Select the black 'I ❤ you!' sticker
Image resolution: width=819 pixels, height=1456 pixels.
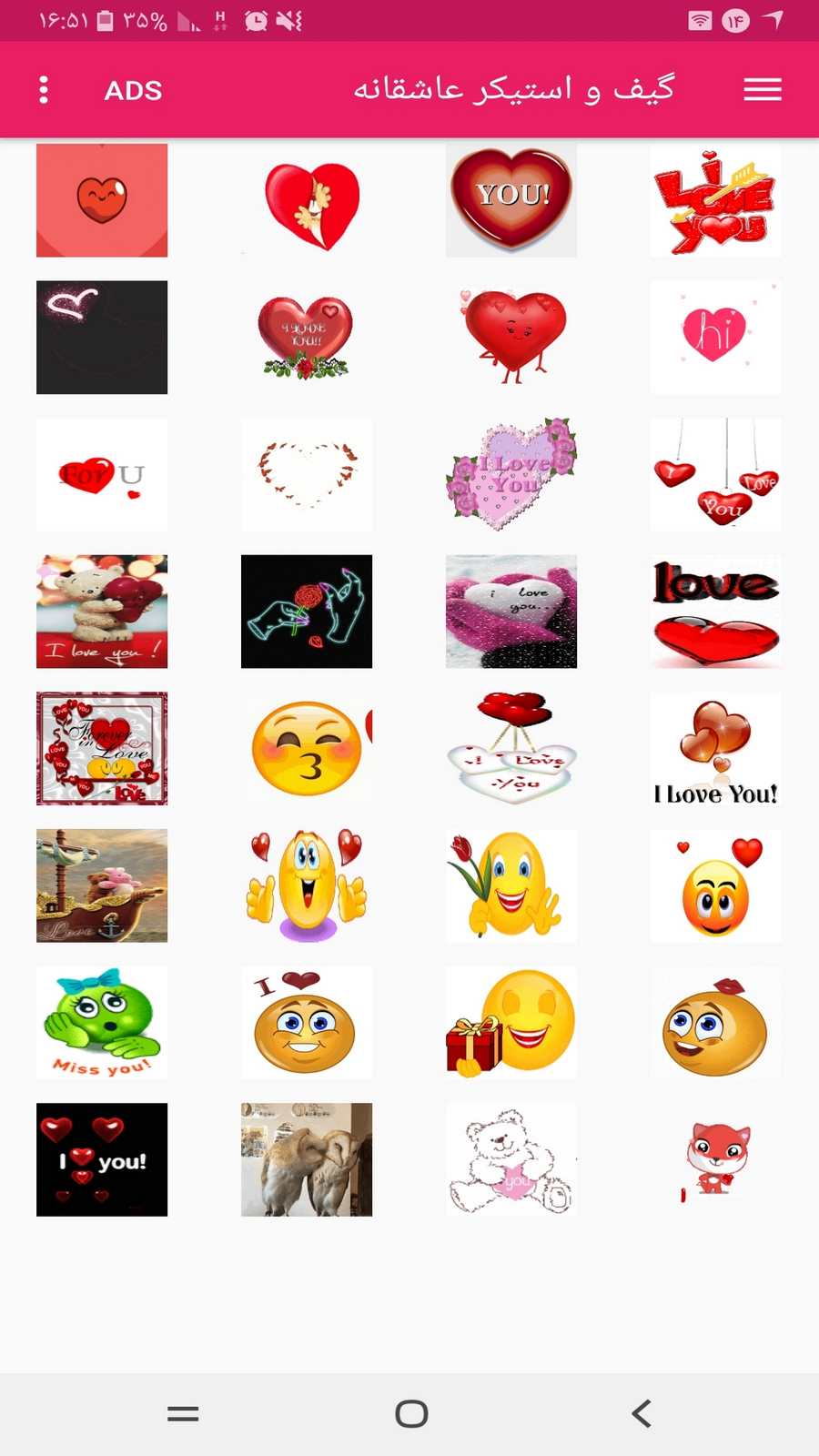pos(102,1159)
